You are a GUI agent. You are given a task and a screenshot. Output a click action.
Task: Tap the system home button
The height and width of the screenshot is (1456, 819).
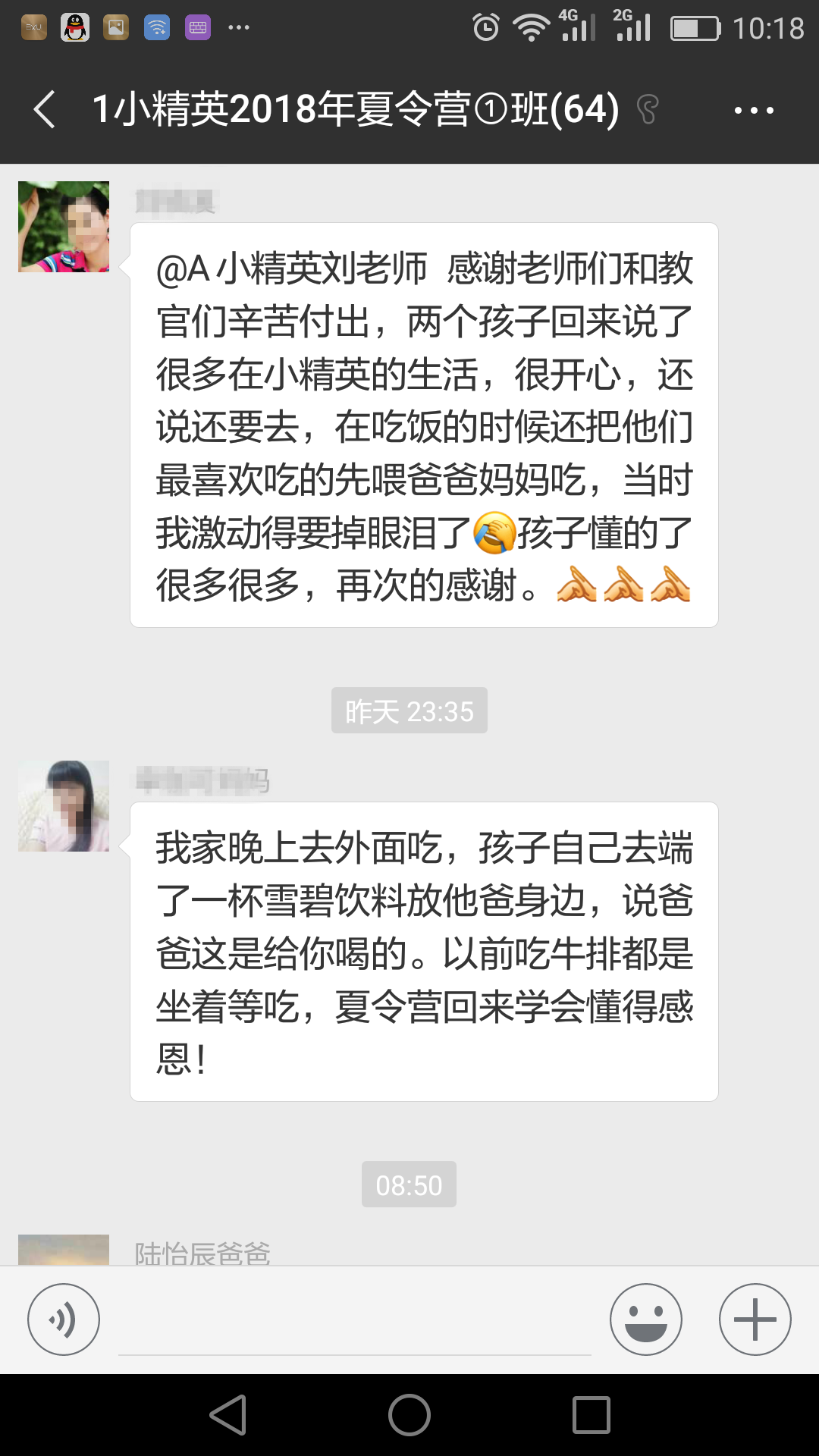pos(409,1415)
